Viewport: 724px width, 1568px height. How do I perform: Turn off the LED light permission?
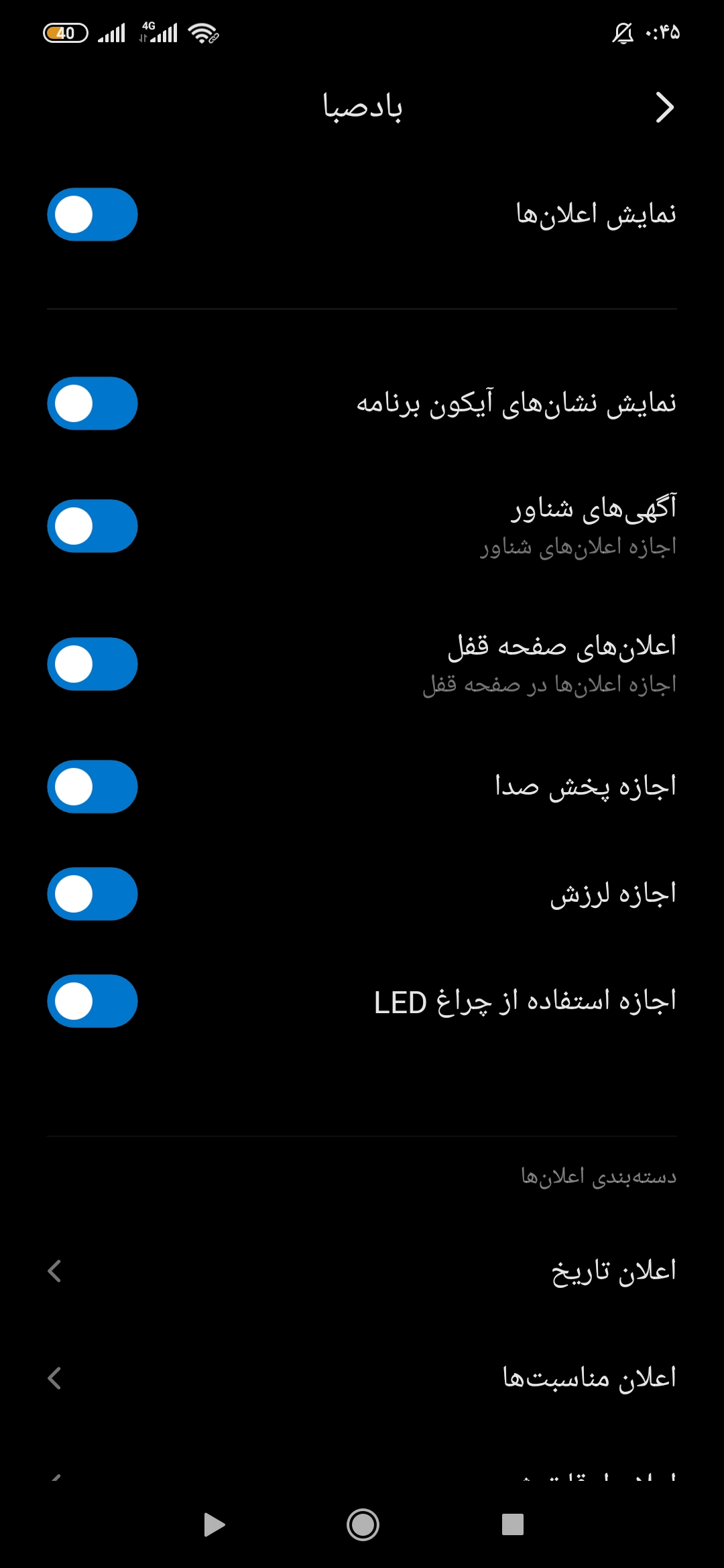pyautogui.click(x=93, y=1001)
